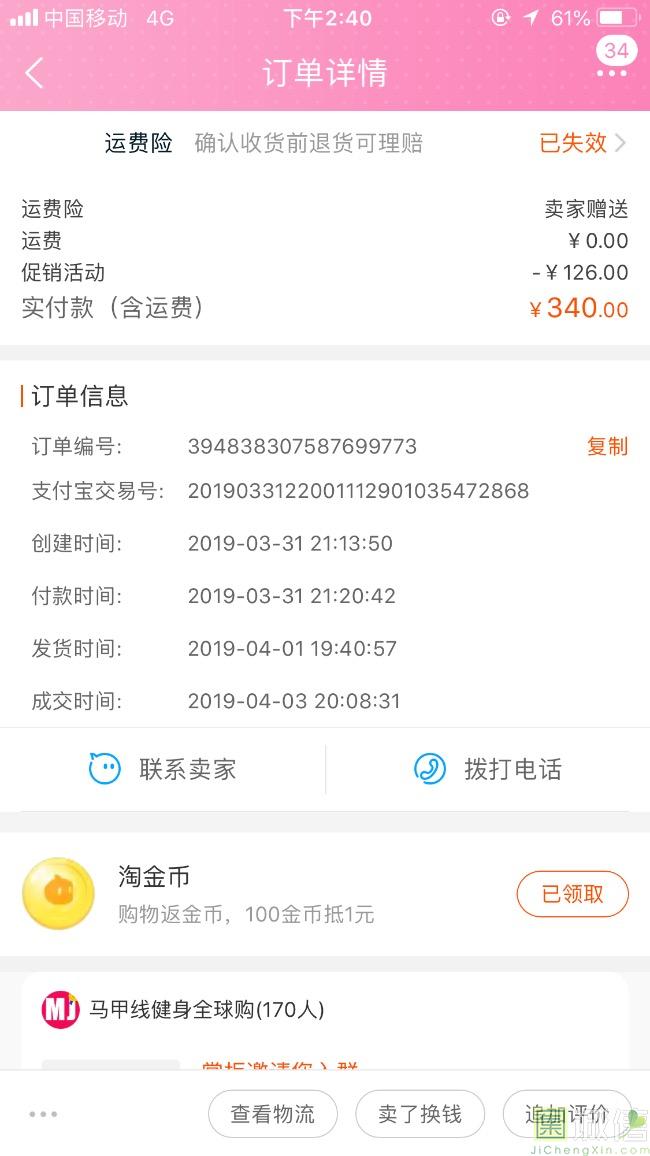Viewport: 650px width, 1156px height.
Task: Copy the order number with 复制
Action: 607,446
